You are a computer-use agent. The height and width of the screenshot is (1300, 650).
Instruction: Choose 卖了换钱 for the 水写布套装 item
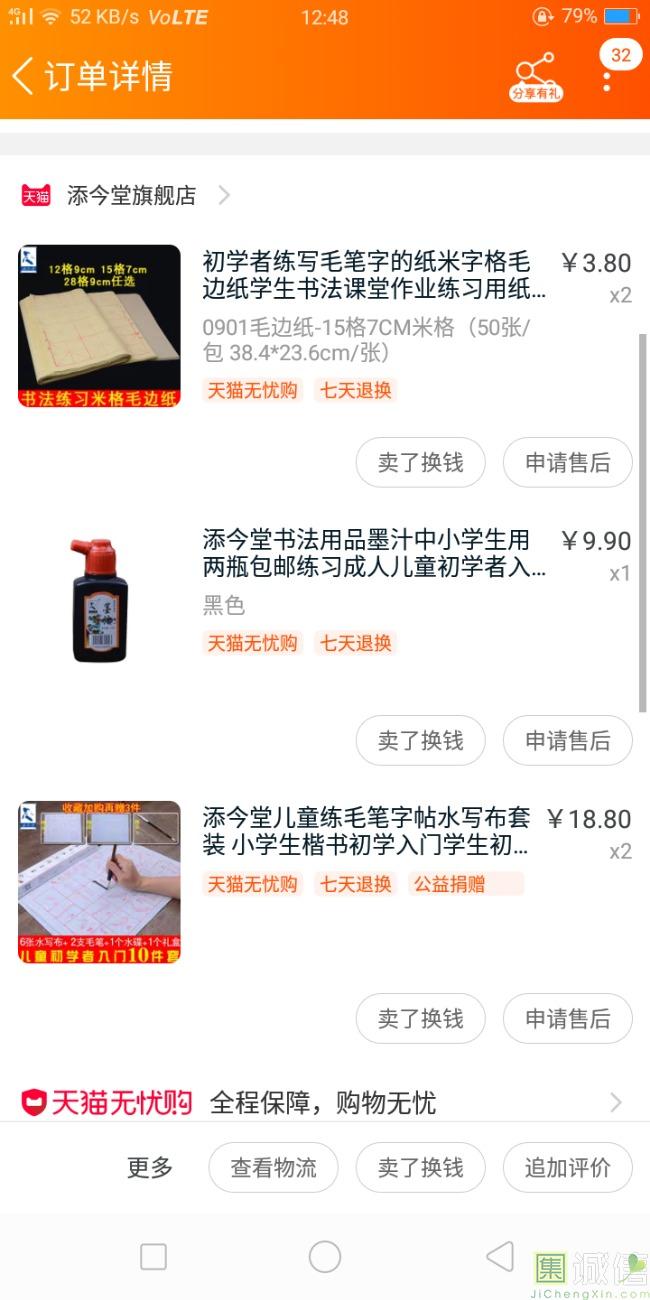pyautogui.click(x=420, y=1019)
